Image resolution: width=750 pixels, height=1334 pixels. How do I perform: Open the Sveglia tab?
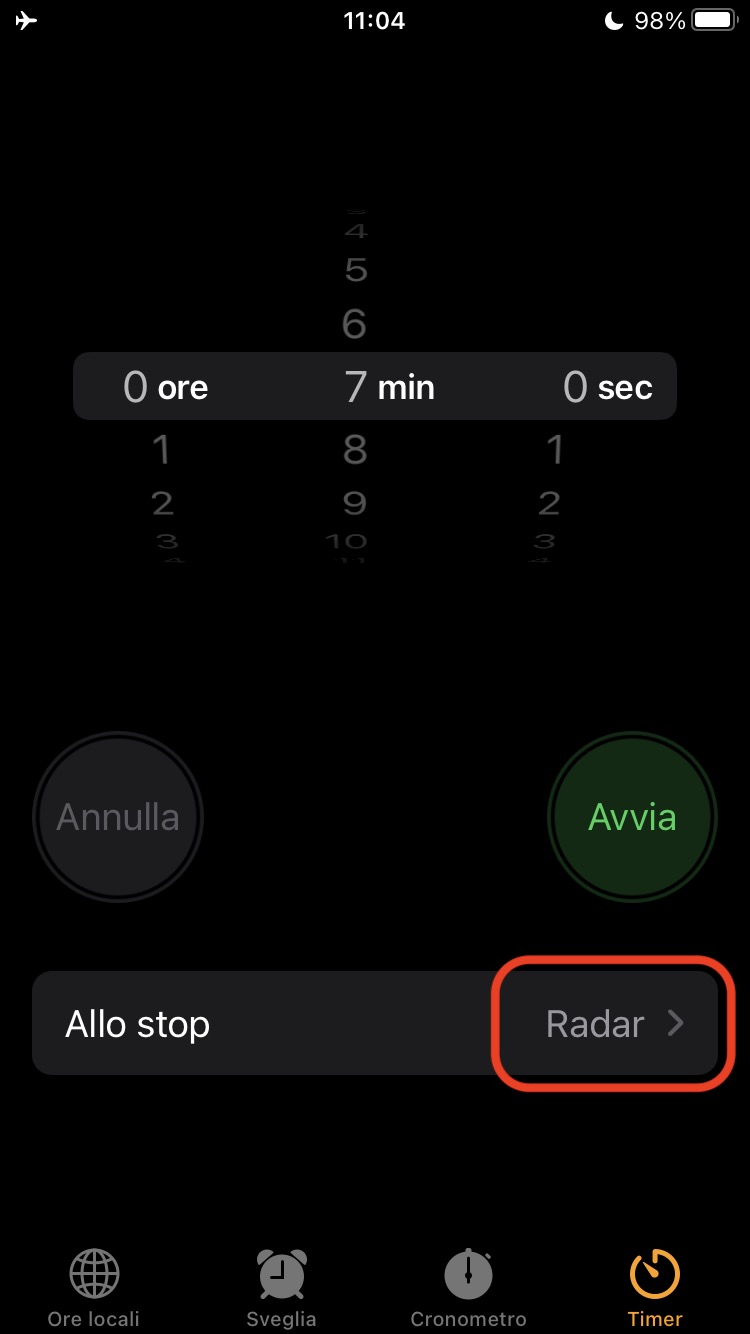[x=281, y=1287]
